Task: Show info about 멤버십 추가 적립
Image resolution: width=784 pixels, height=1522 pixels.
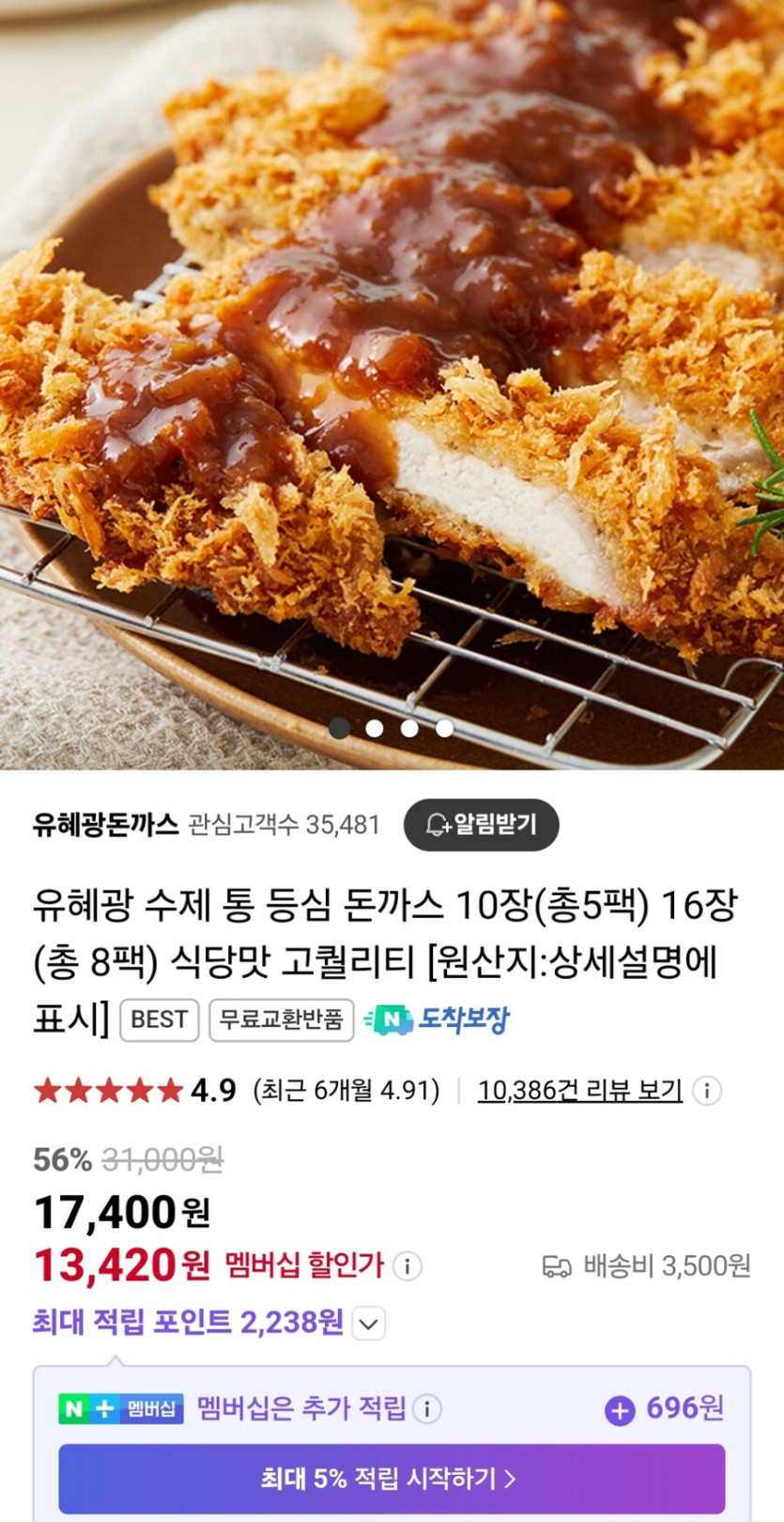Action: [x=427, y=1408]
